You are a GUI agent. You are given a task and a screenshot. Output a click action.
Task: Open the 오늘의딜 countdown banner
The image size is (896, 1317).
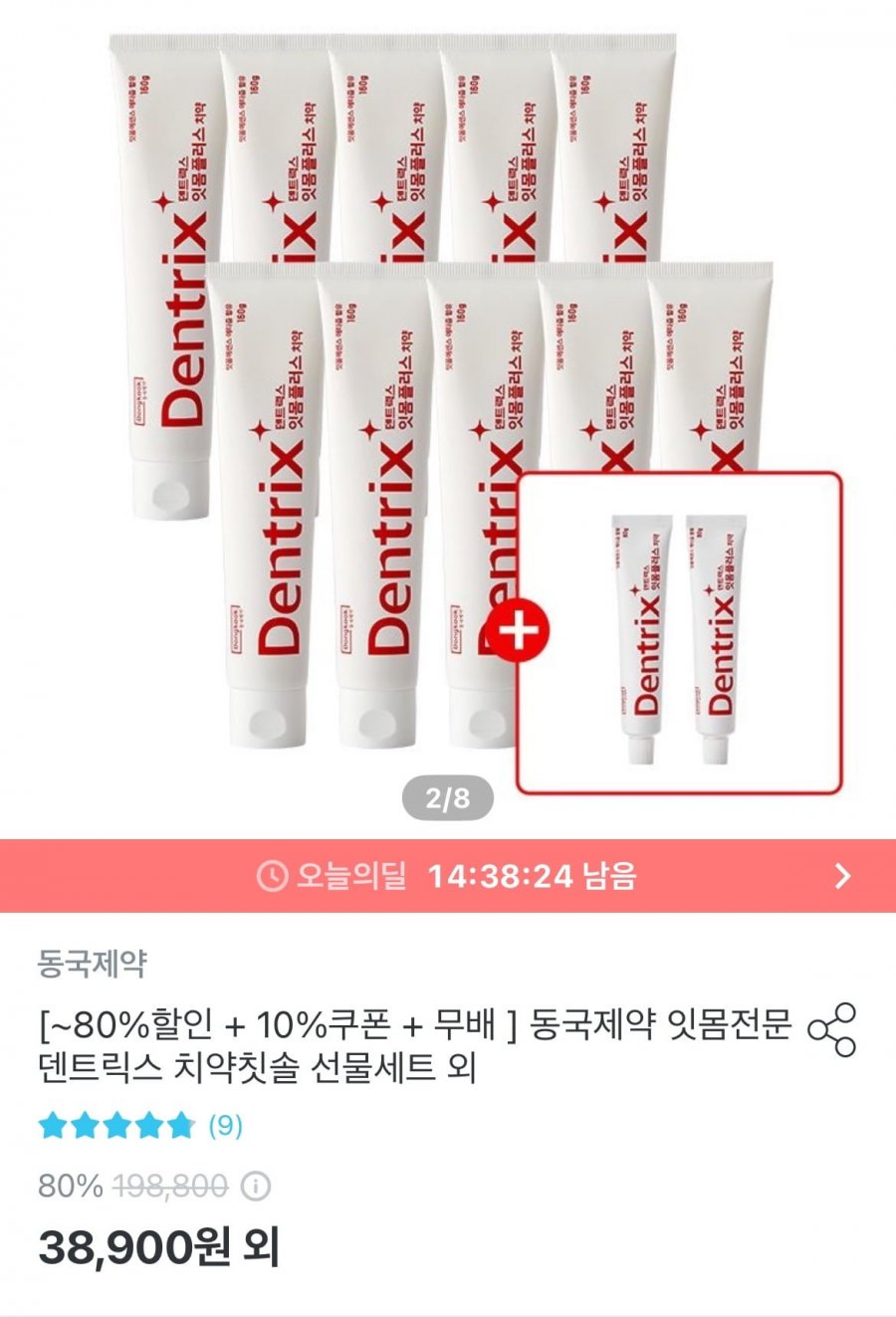point(448,876)
